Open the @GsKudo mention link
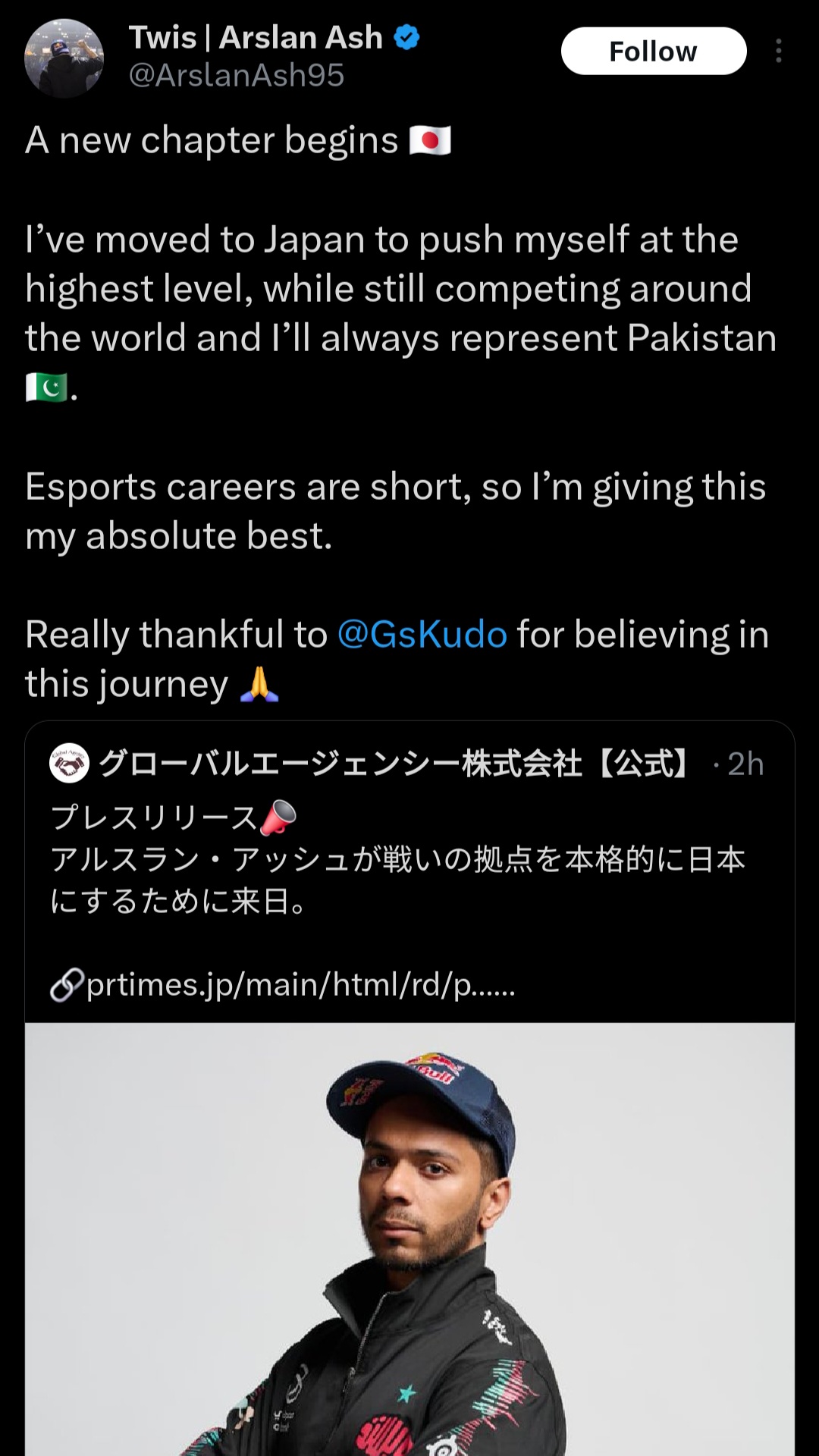Screen dimensions: 819x1456 coord(422,634)
